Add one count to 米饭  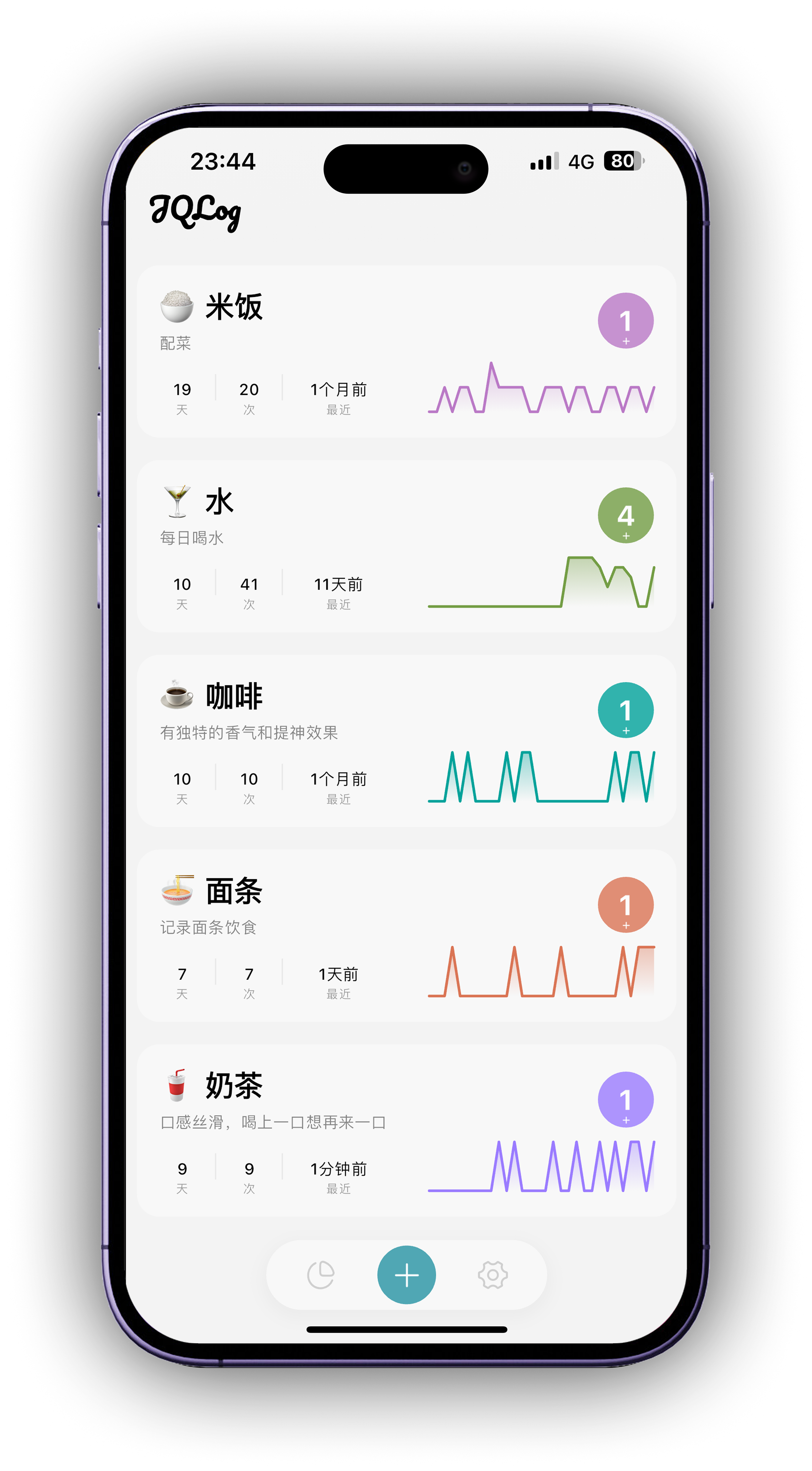[625, 321]
